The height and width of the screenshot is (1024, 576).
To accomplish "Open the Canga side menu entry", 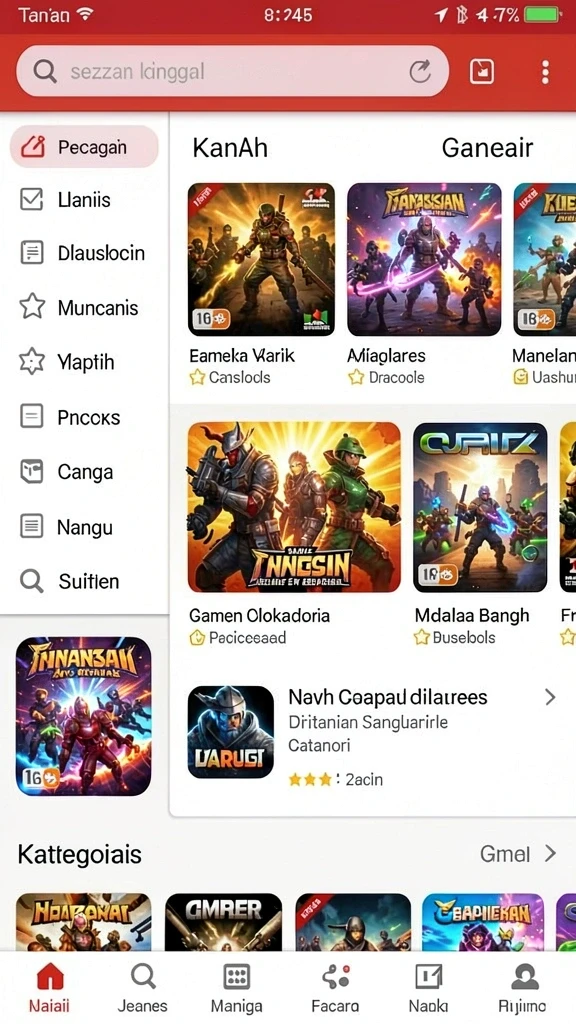I will (84, 472).
